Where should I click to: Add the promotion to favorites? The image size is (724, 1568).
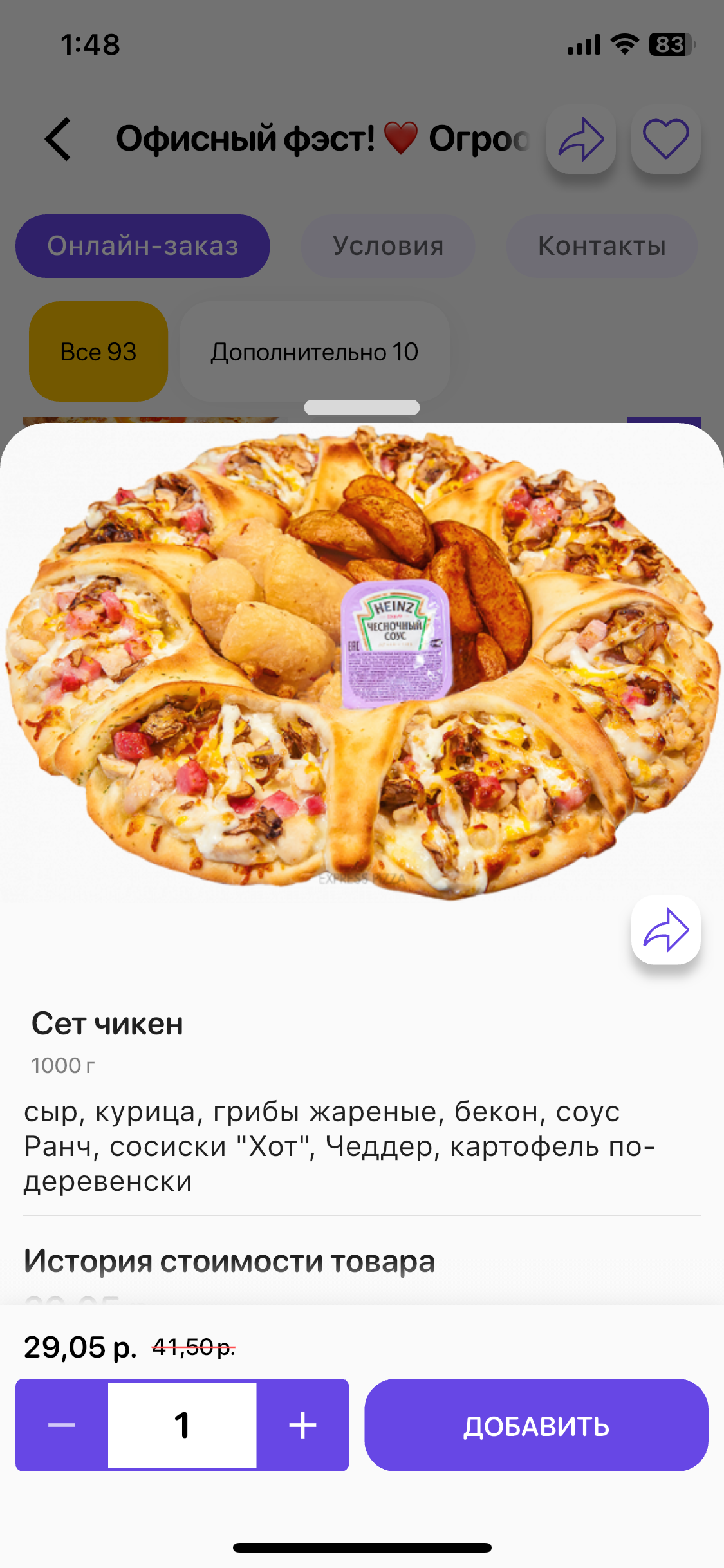click(x=665, y=139)
